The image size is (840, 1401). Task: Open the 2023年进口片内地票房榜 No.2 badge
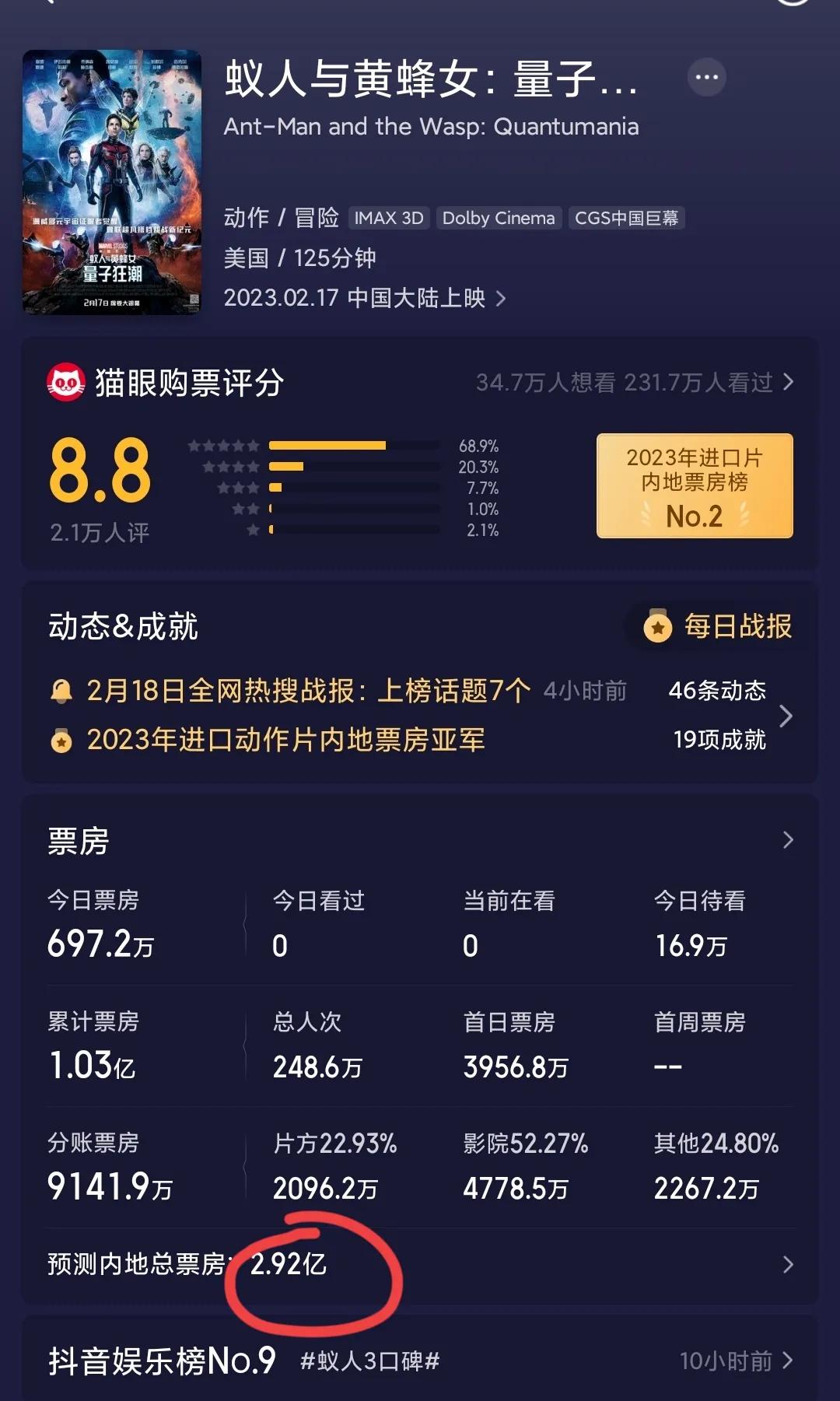tap(695, 485)
